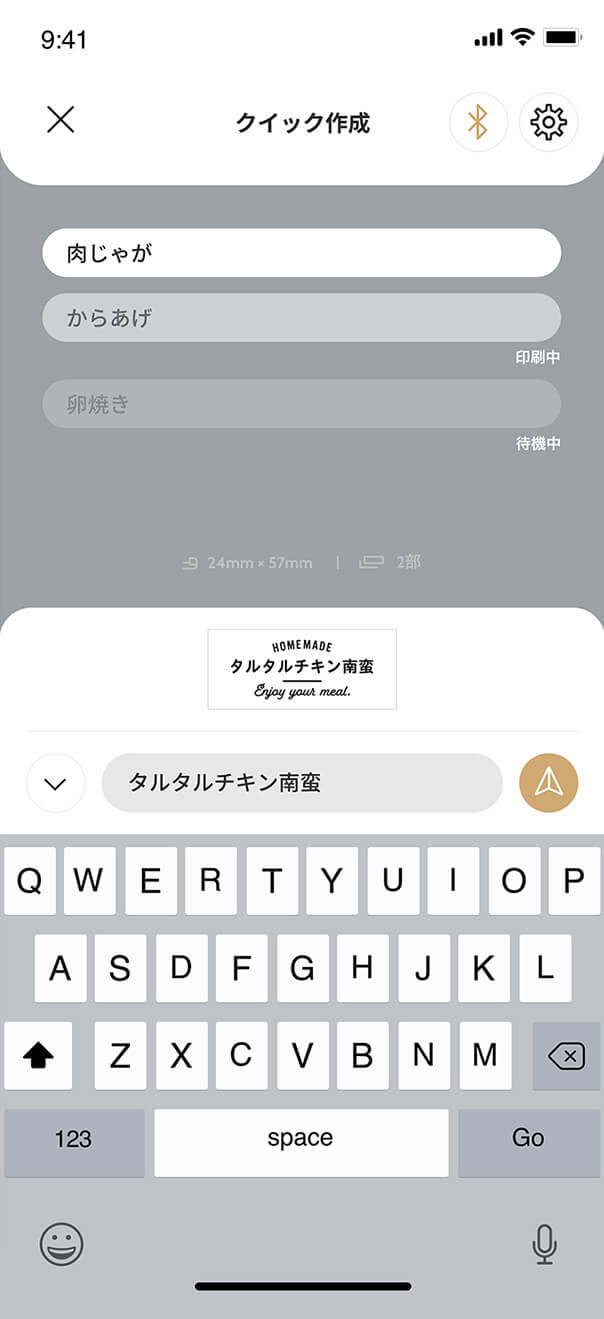This screenshot has width=604, height=1319.
Task: Select the 卵焼き label entry
Action: click(x=301, y=404)
